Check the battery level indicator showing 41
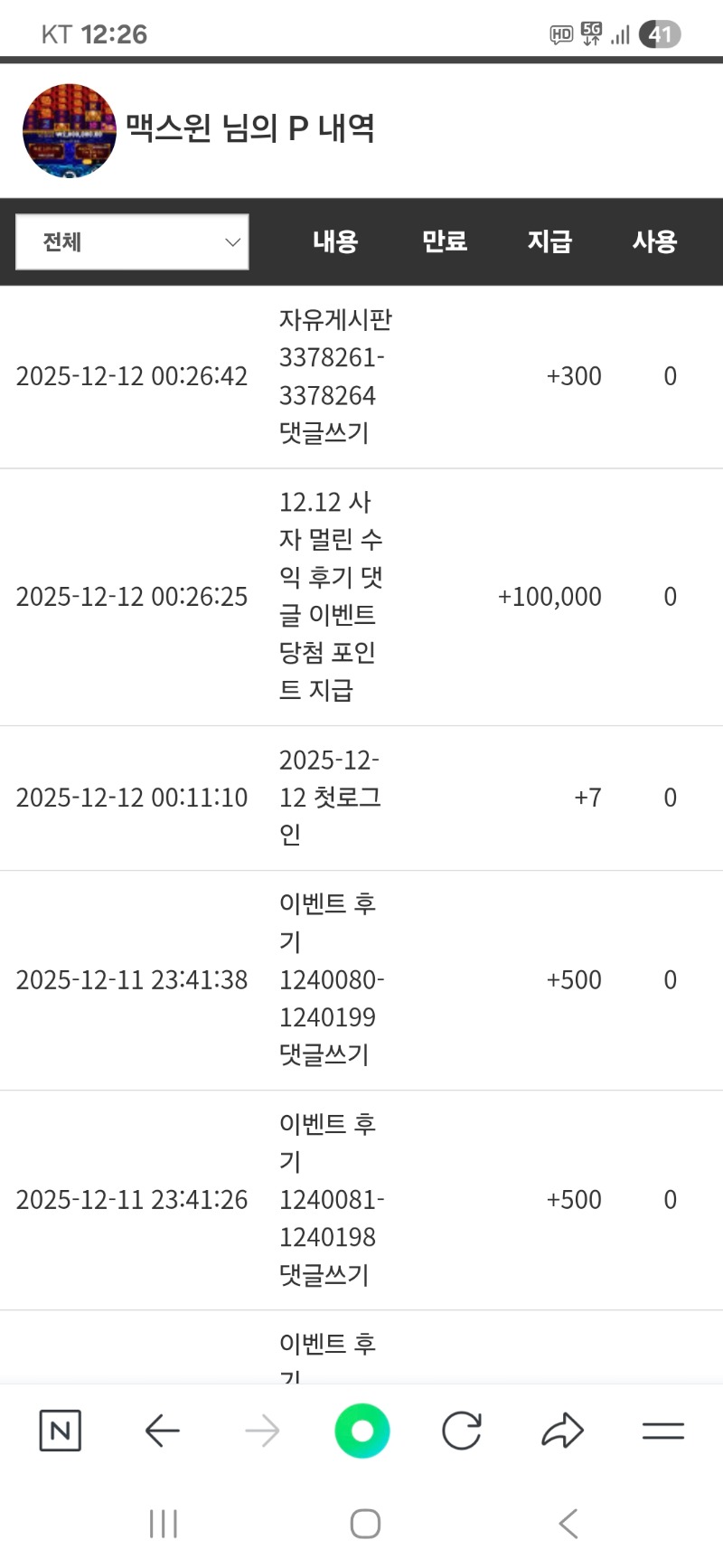 click(x=659, y=34)
